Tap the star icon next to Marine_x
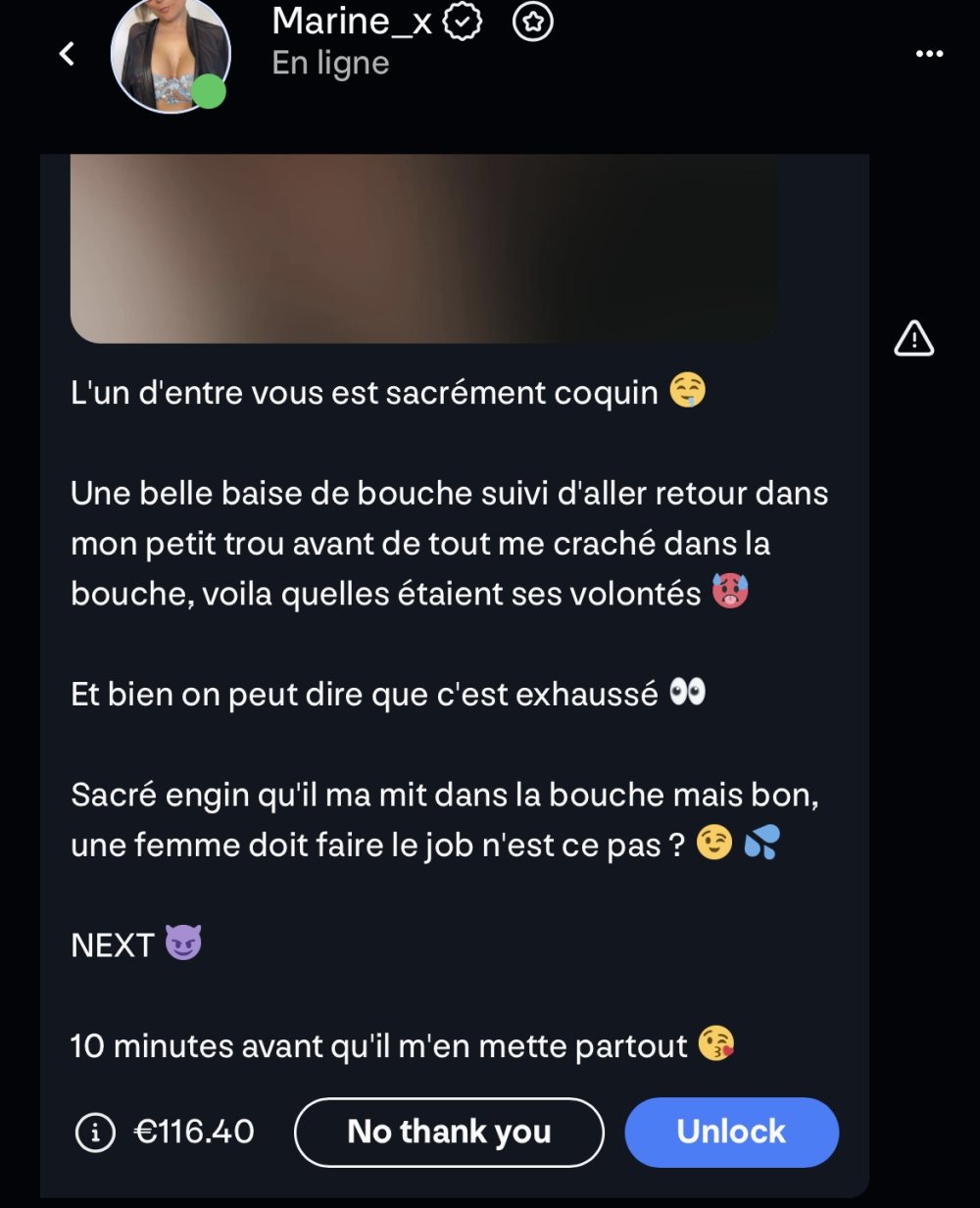Image resolution: width=980 pixels, height=1208 pixels. click(x=533, y=22)
